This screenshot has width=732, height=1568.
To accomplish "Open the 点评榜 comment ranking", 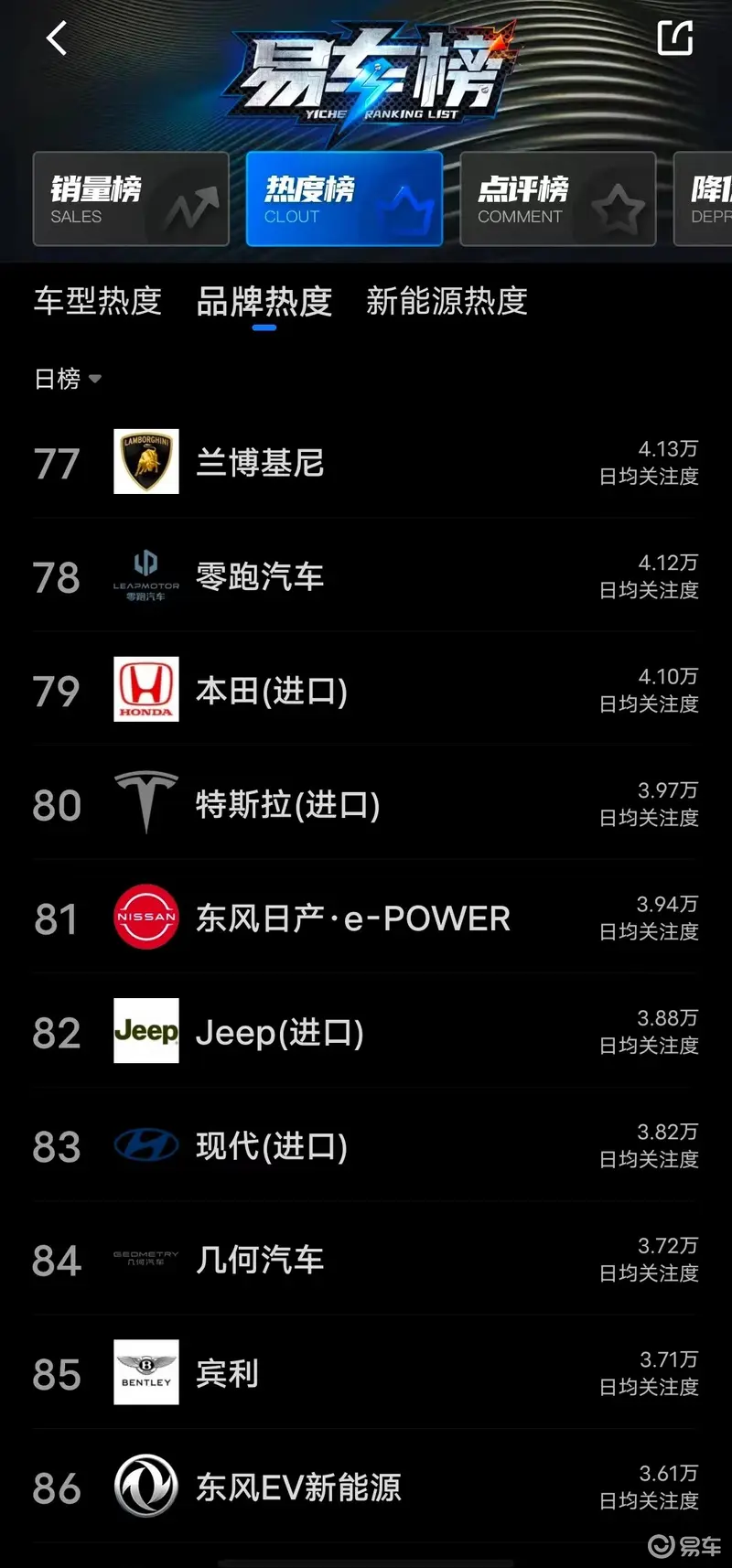I will click(557, 199).
